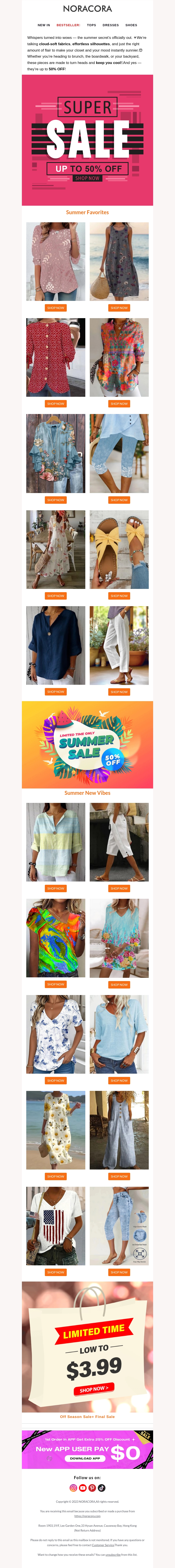Tap SHOP NOW on the Super Sale banner
Viewport: 175px width, 1568px height.
pyautogui.click(x=87, y=178)
